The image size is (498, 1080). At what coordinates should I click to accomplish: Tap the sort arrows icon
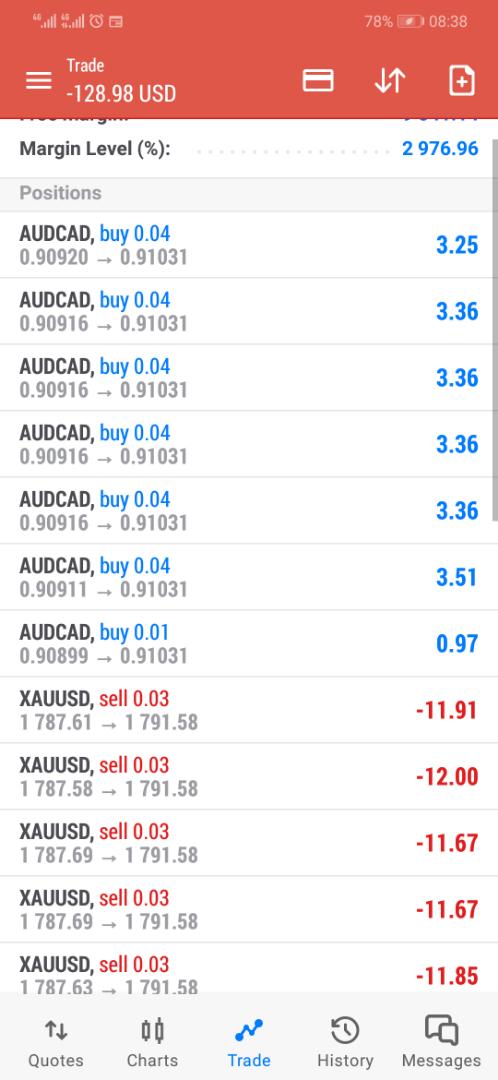pos(390,81)
